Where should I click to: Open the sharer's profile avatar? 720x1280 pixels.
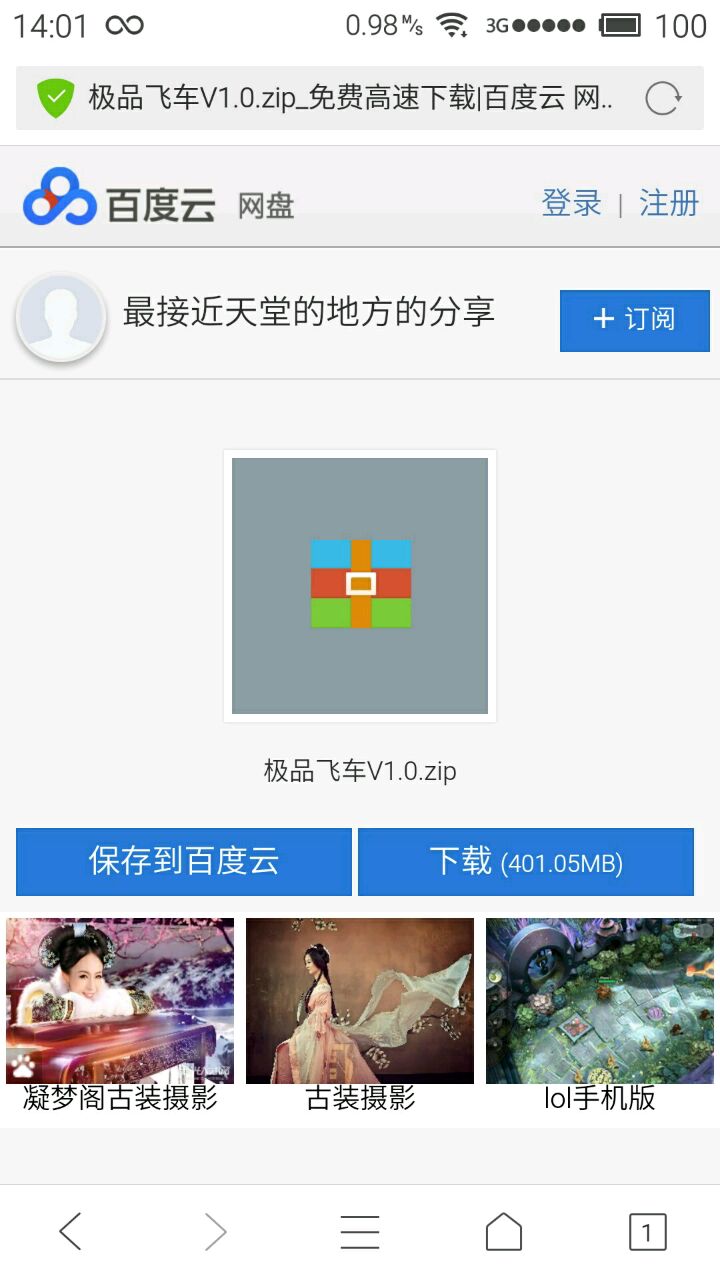click(x=61, y=318)
